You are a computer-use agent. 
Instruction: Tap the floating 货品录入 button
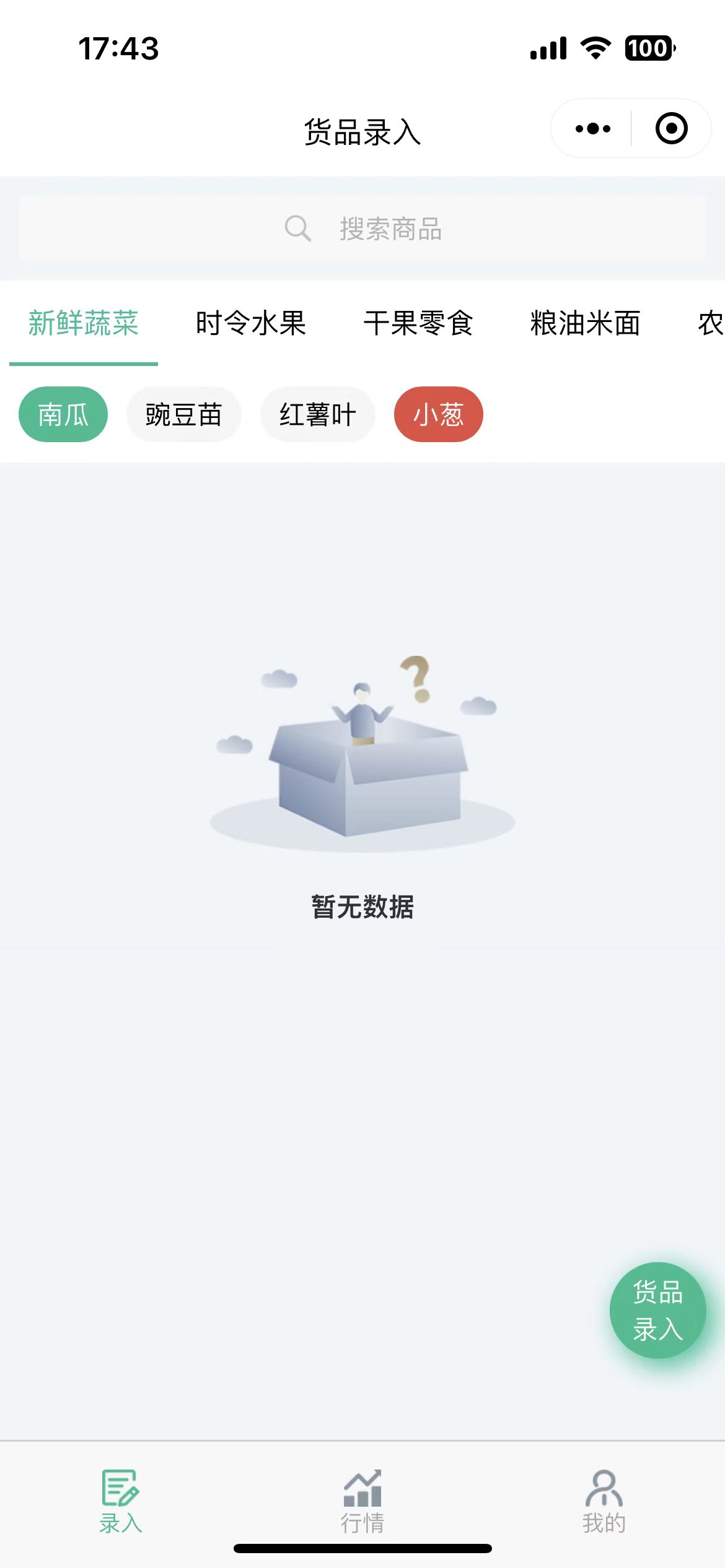coord(657,1310)
